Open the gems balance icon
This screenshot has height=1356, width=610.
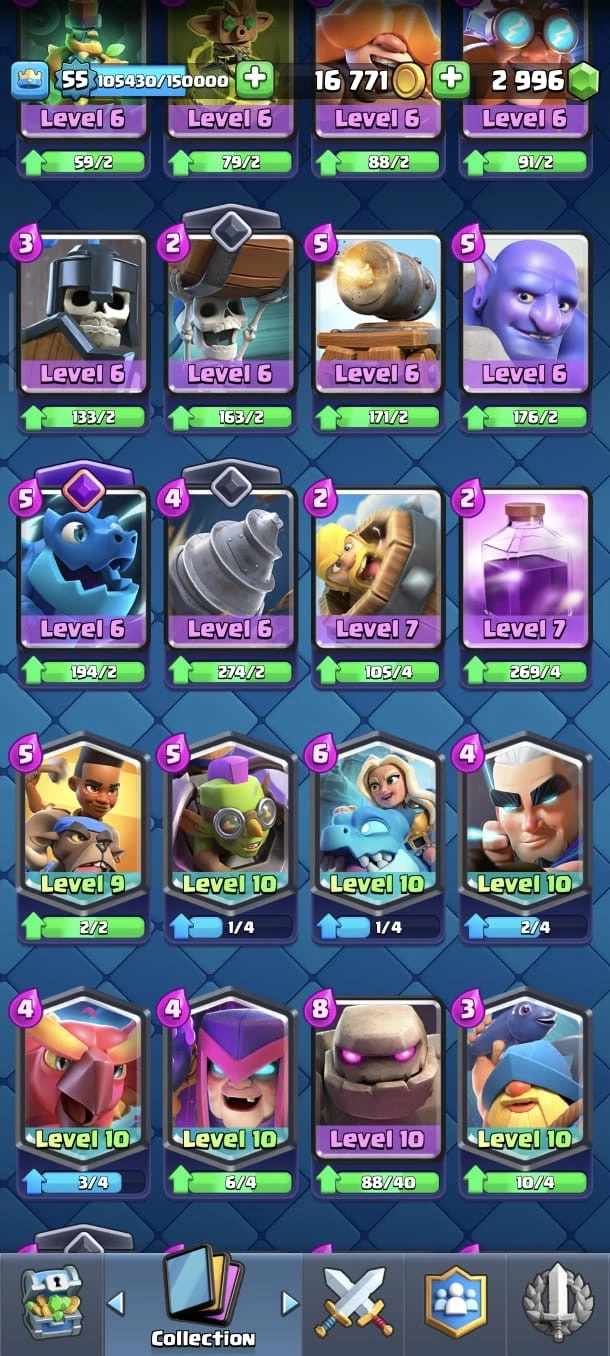[x=583, y=81]
